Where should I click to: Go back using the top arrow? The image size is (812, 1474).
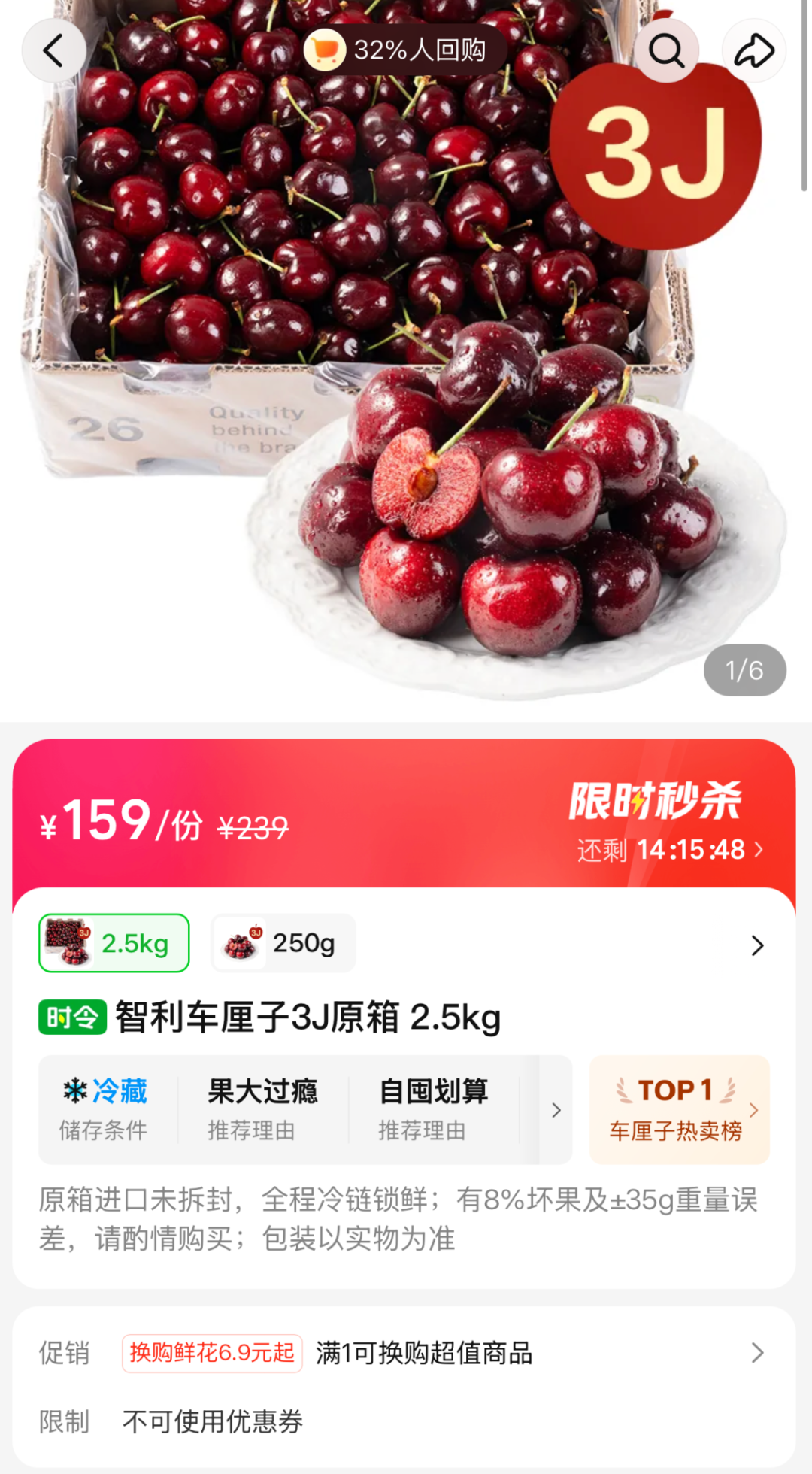[x=53, y=50]
